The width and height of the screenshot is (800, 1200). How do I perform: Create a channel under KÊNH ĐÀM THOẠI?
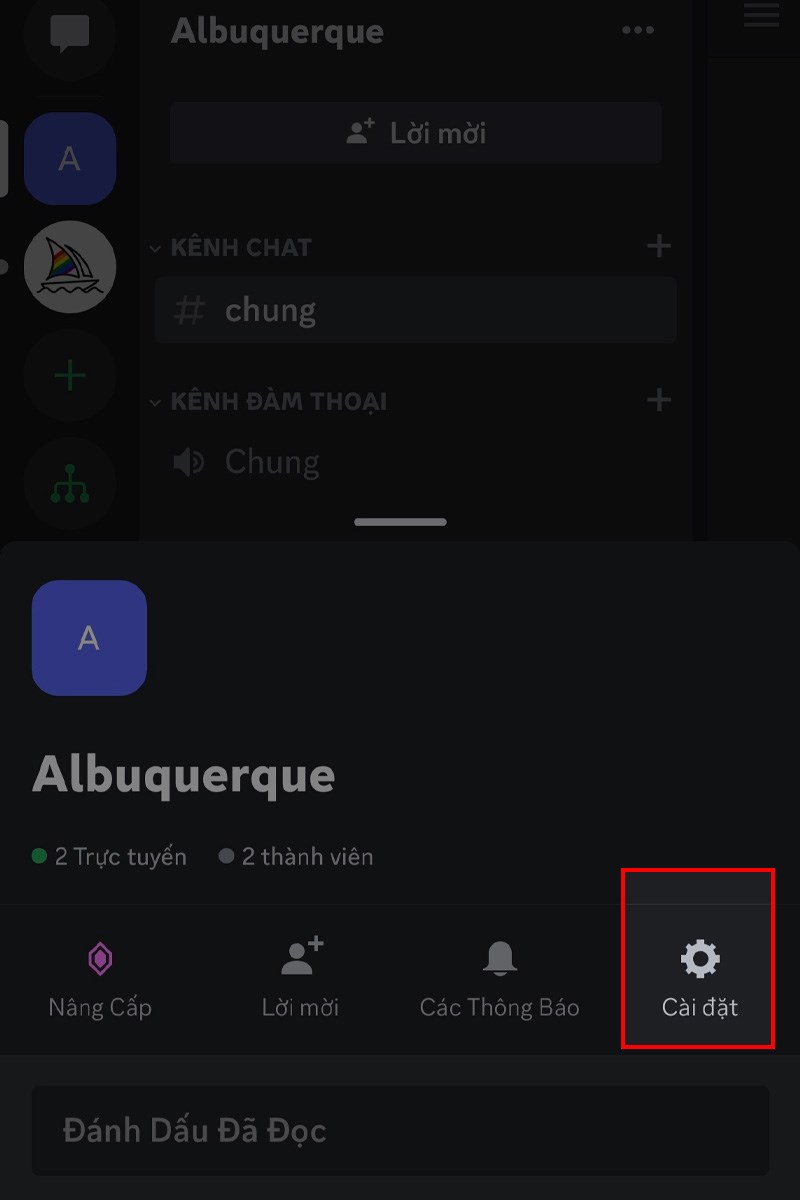[x=659, y=400]
